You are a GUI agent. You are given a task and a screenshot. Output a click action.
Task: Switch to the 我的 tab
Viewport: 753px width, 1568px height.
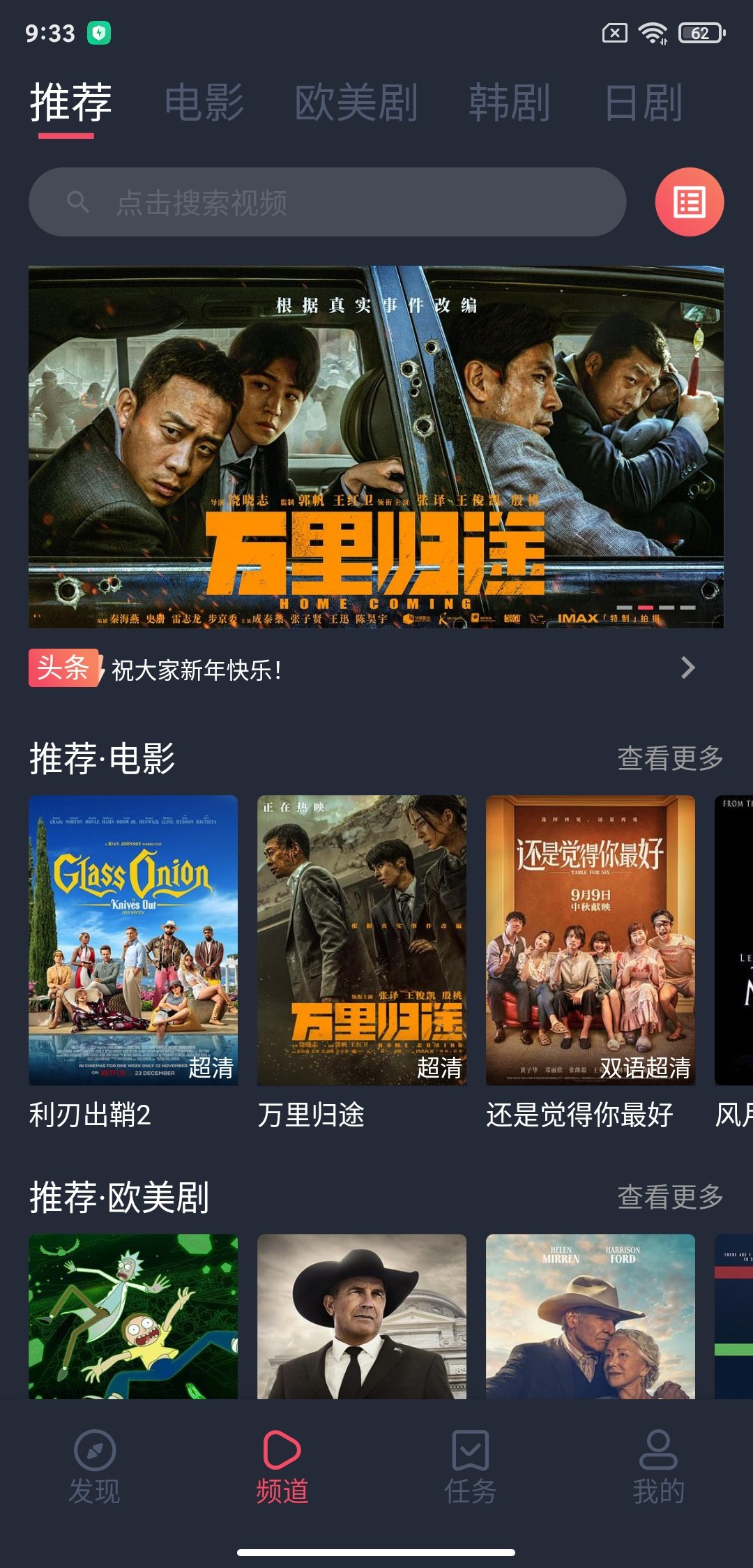point(659,1466)
